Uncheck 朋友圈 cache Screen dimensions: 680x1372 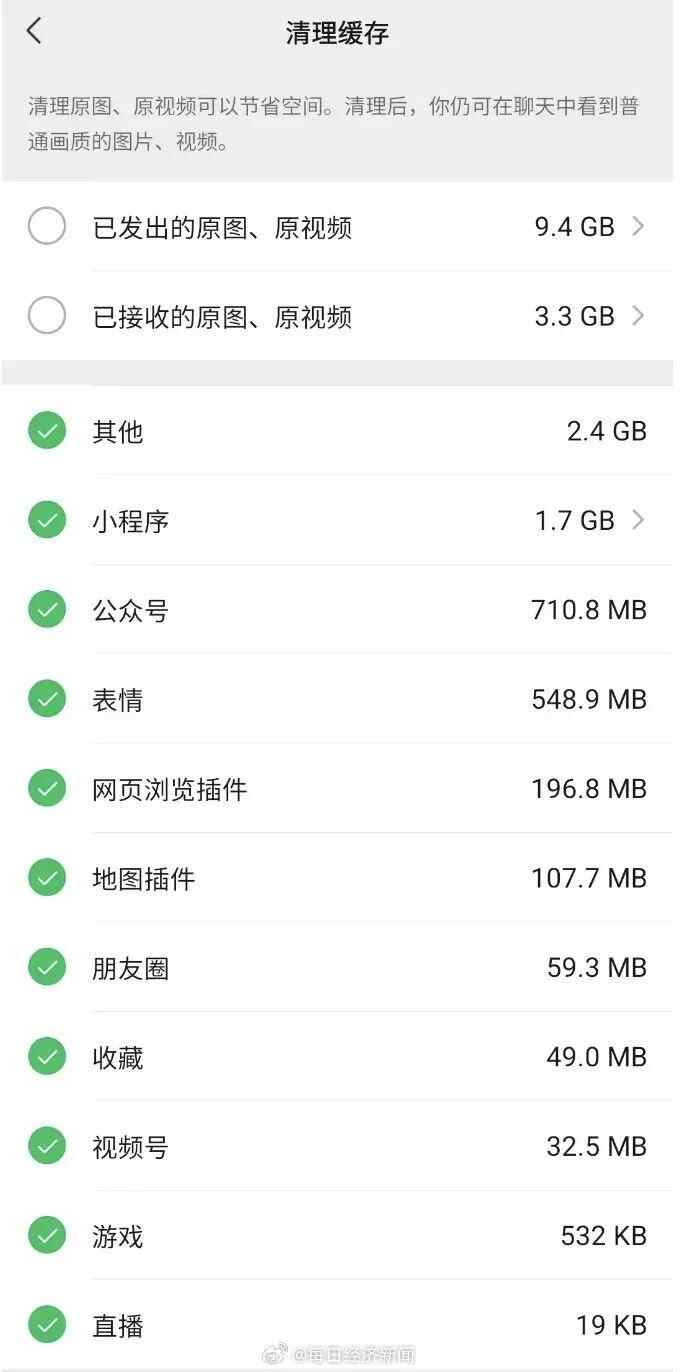47,968
